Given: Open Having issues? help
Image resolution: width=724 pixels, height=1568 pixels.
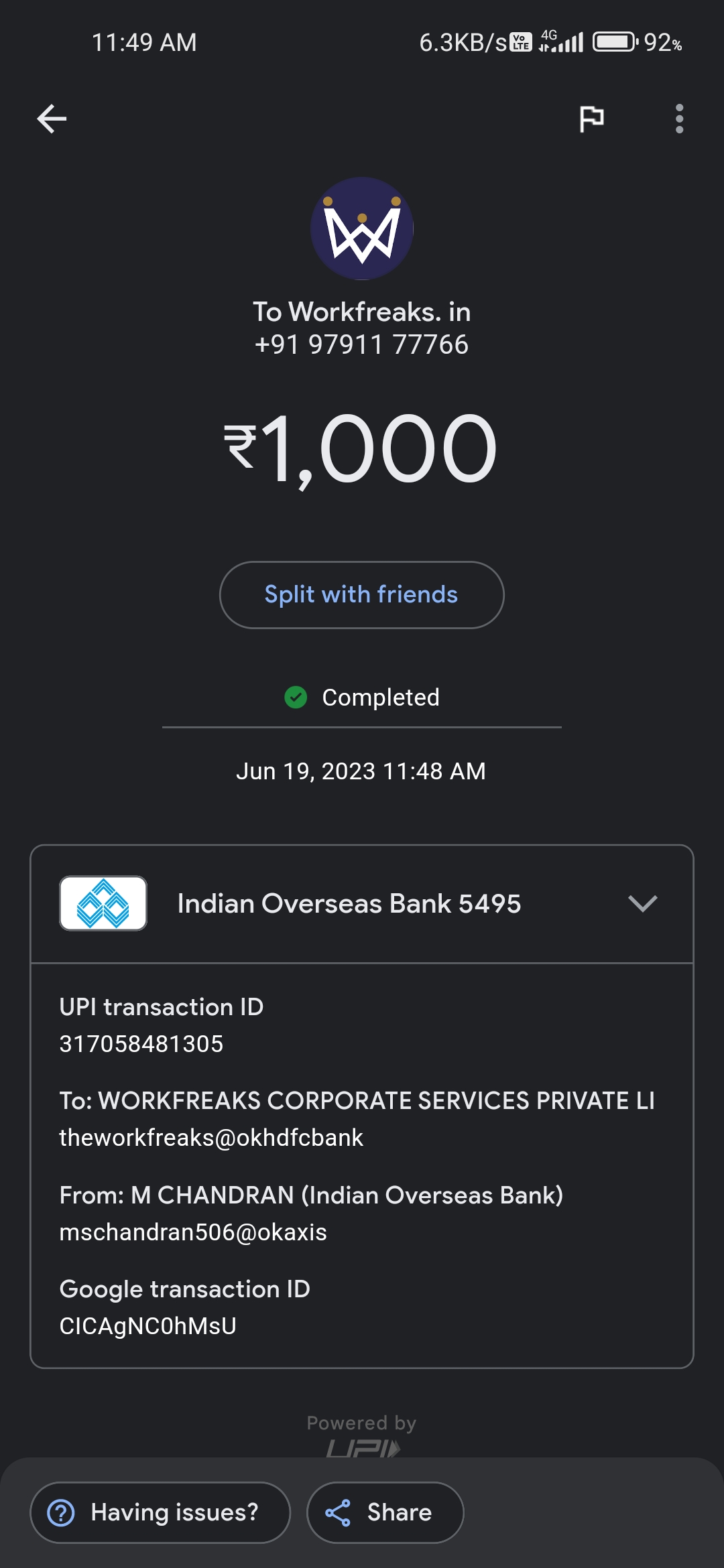Looking at the screenshot, I should pyautogui.click(x=160, y=1512).
